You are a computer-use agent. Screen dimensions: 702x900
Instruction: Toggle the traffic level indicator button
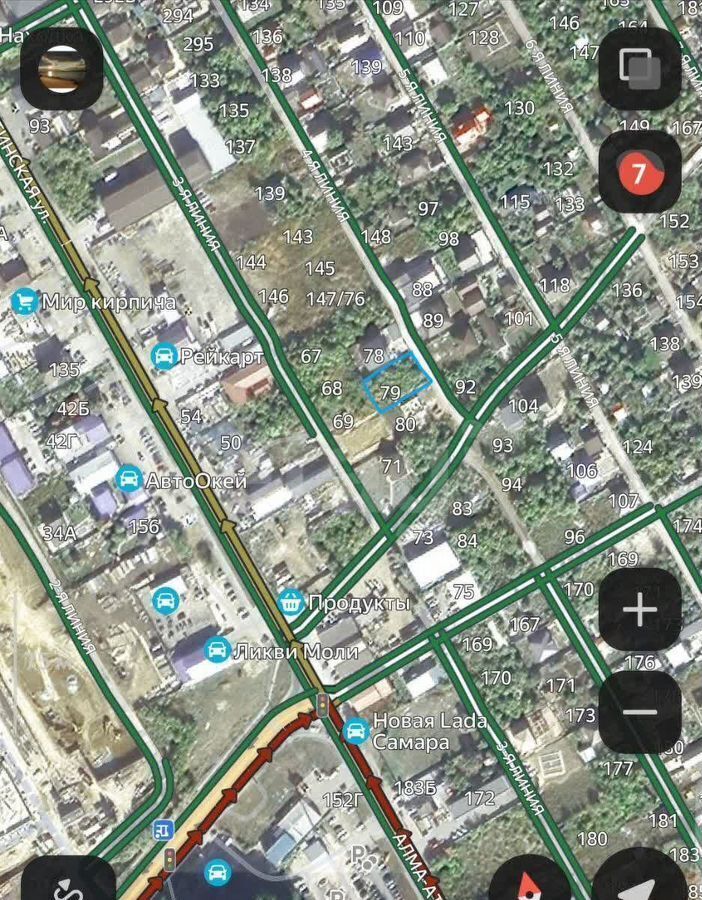pos(640,172)
